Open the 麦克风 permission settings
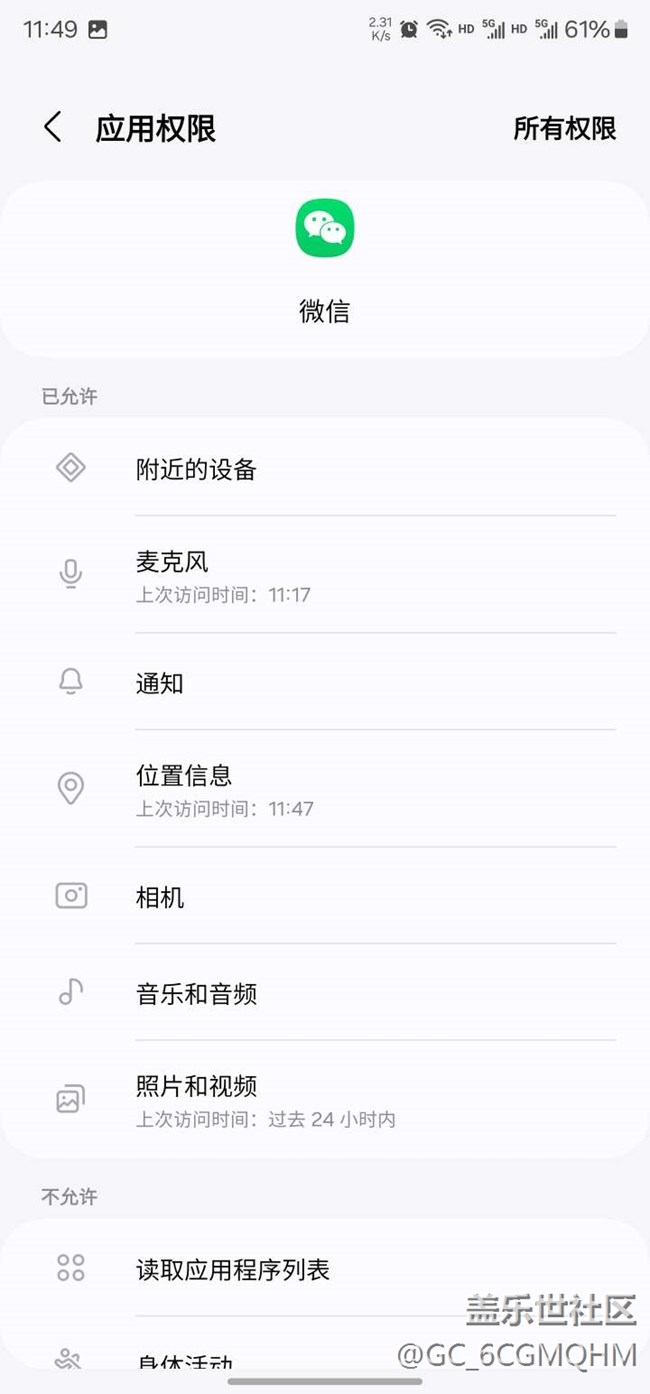 [325, 575]
